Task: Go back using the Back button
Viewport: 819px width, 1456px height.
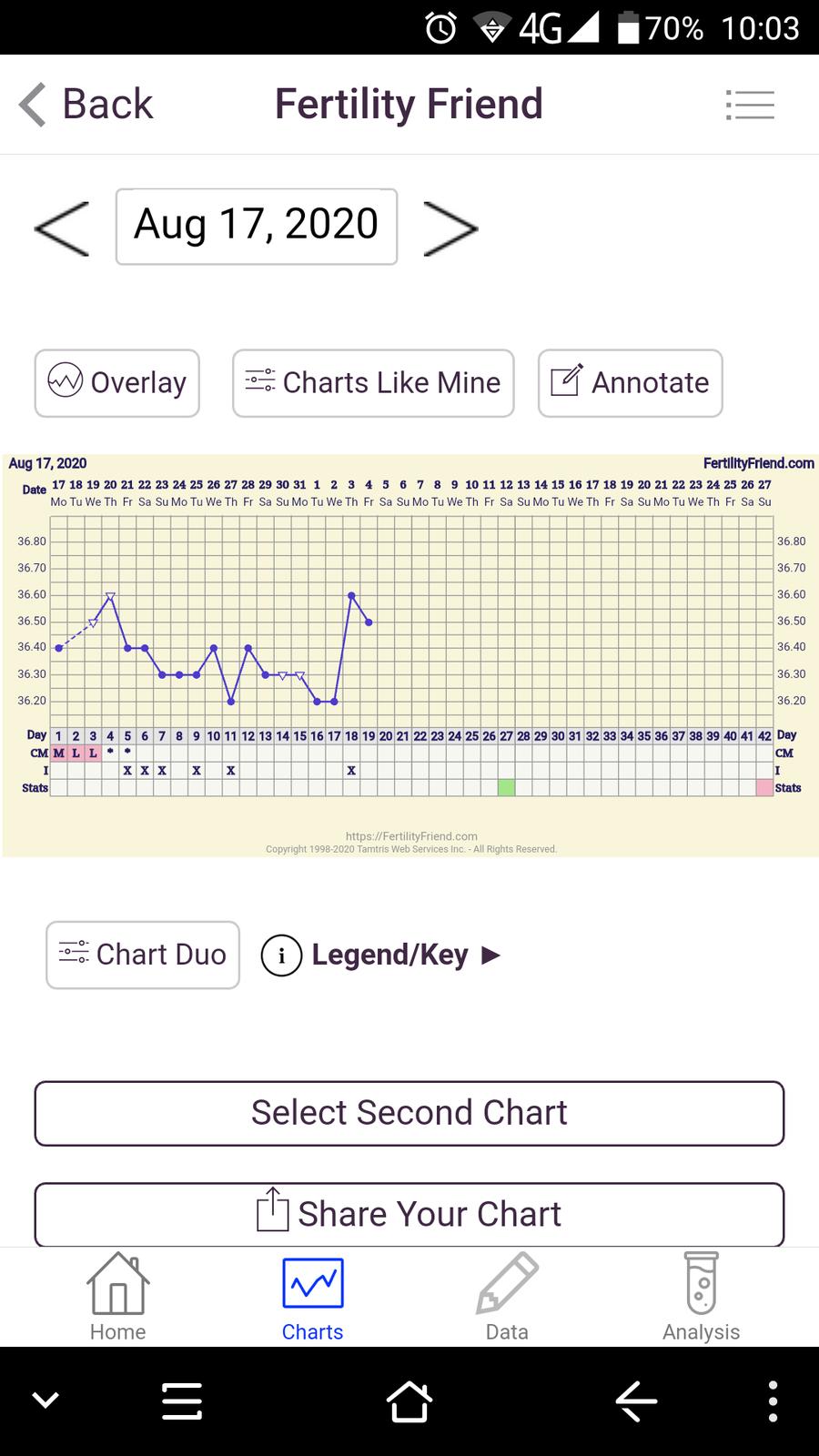Action: (x=87, y=105)
